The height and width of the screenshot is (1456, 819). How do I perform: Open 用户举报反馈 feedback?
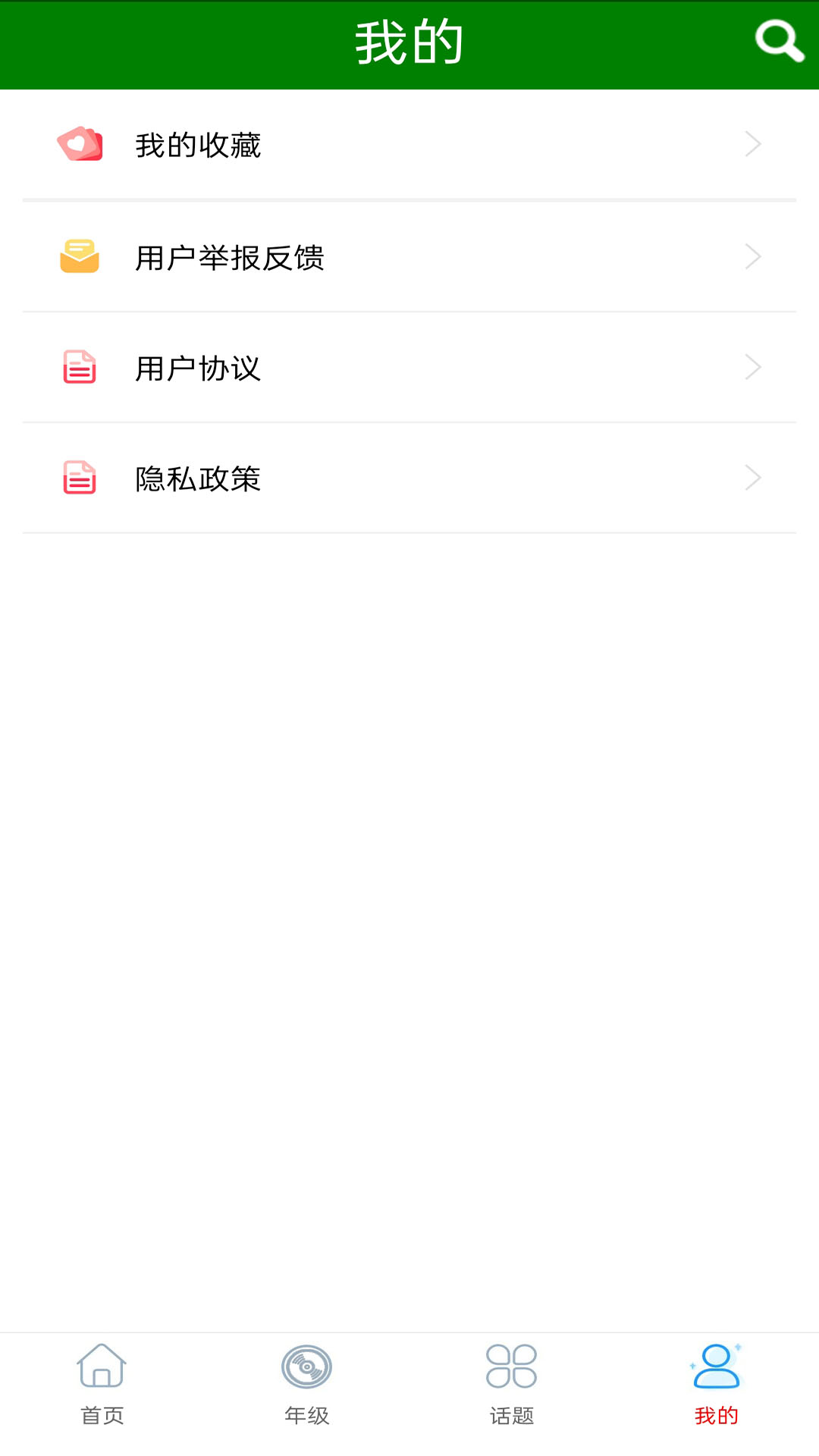pos(409,257)
